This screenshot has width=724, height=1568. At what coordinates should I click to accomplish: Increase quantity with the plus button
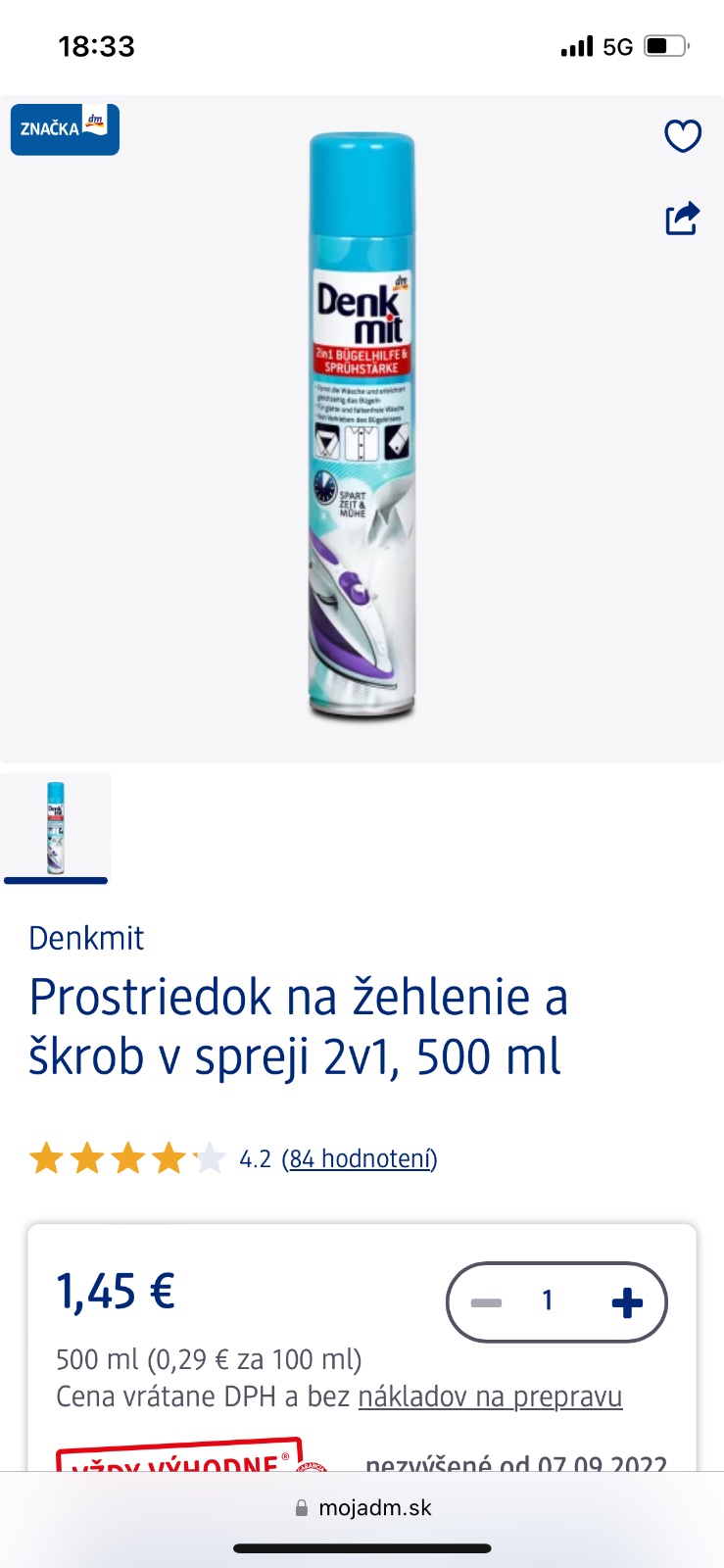627,1302
